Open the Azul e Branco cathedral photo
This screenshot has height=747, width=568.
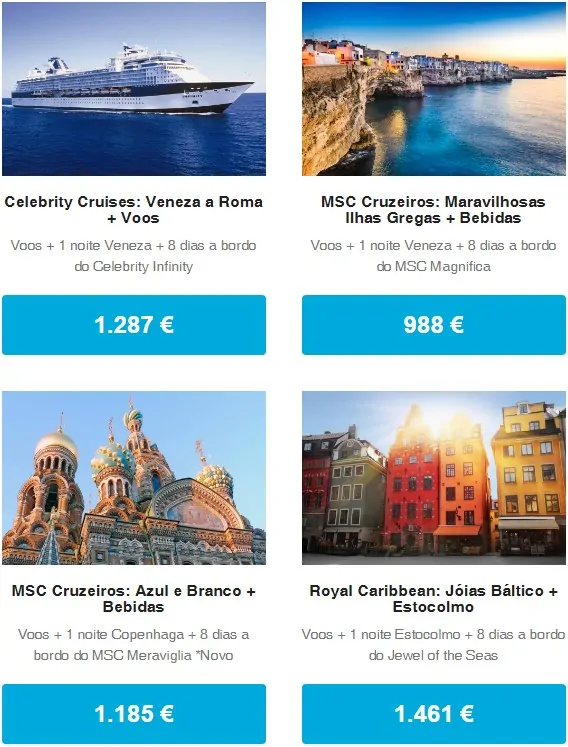click(134, 478)
